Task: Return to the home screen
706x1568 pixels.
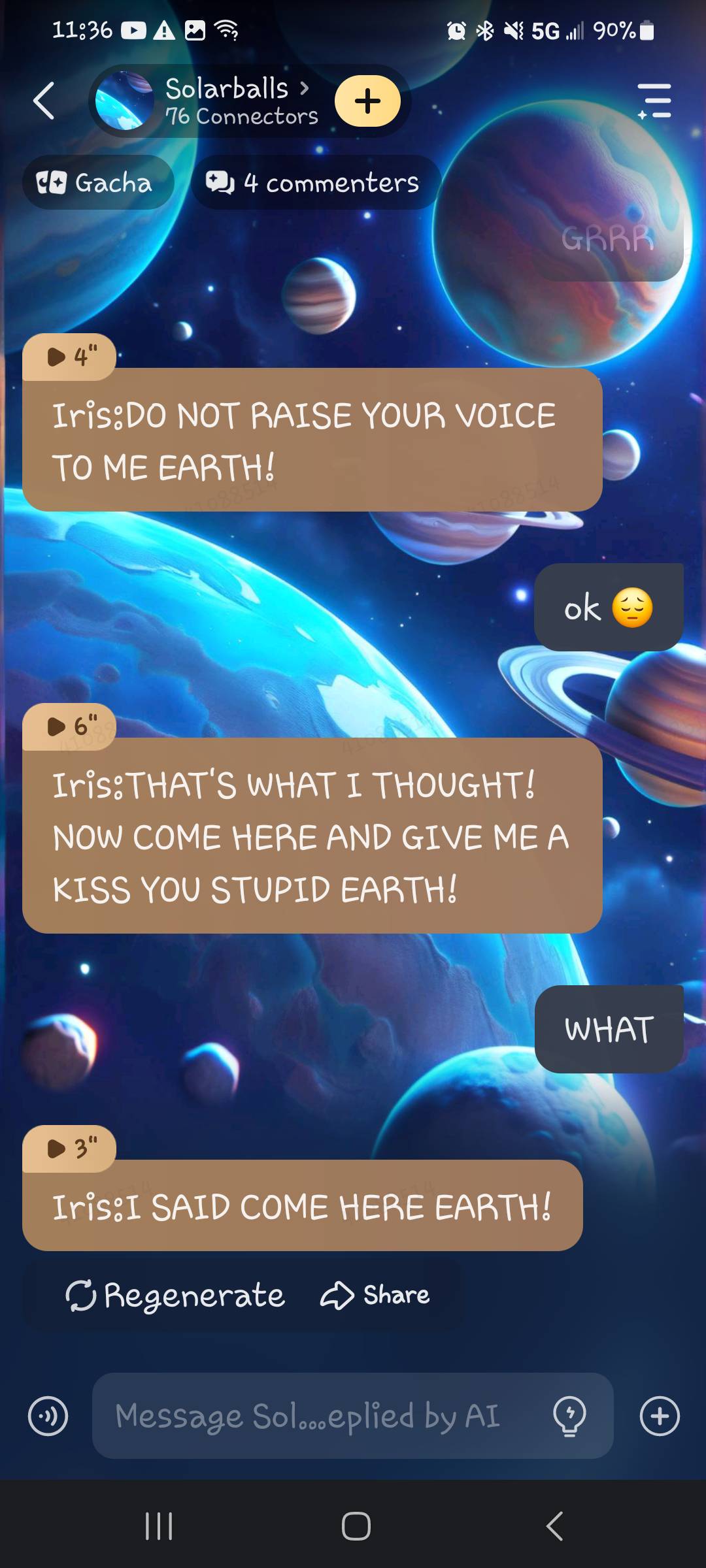Action: click(x=356, y=1526)
